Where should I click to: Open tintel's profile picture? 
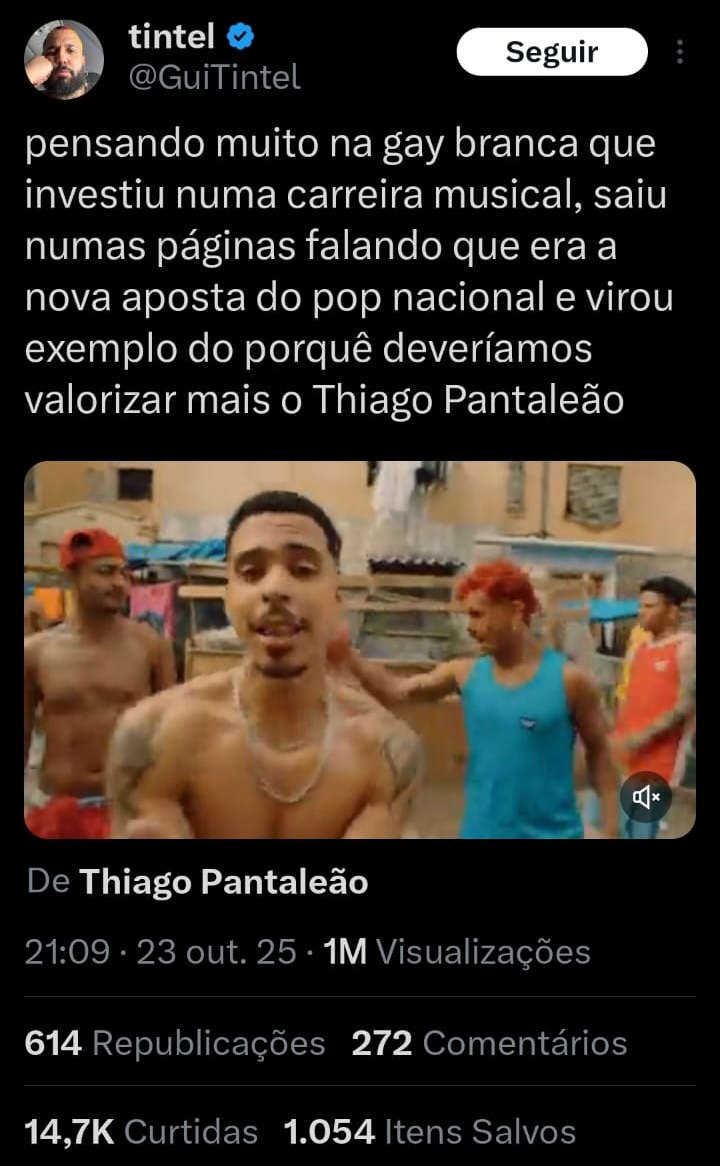coord(64,60)
